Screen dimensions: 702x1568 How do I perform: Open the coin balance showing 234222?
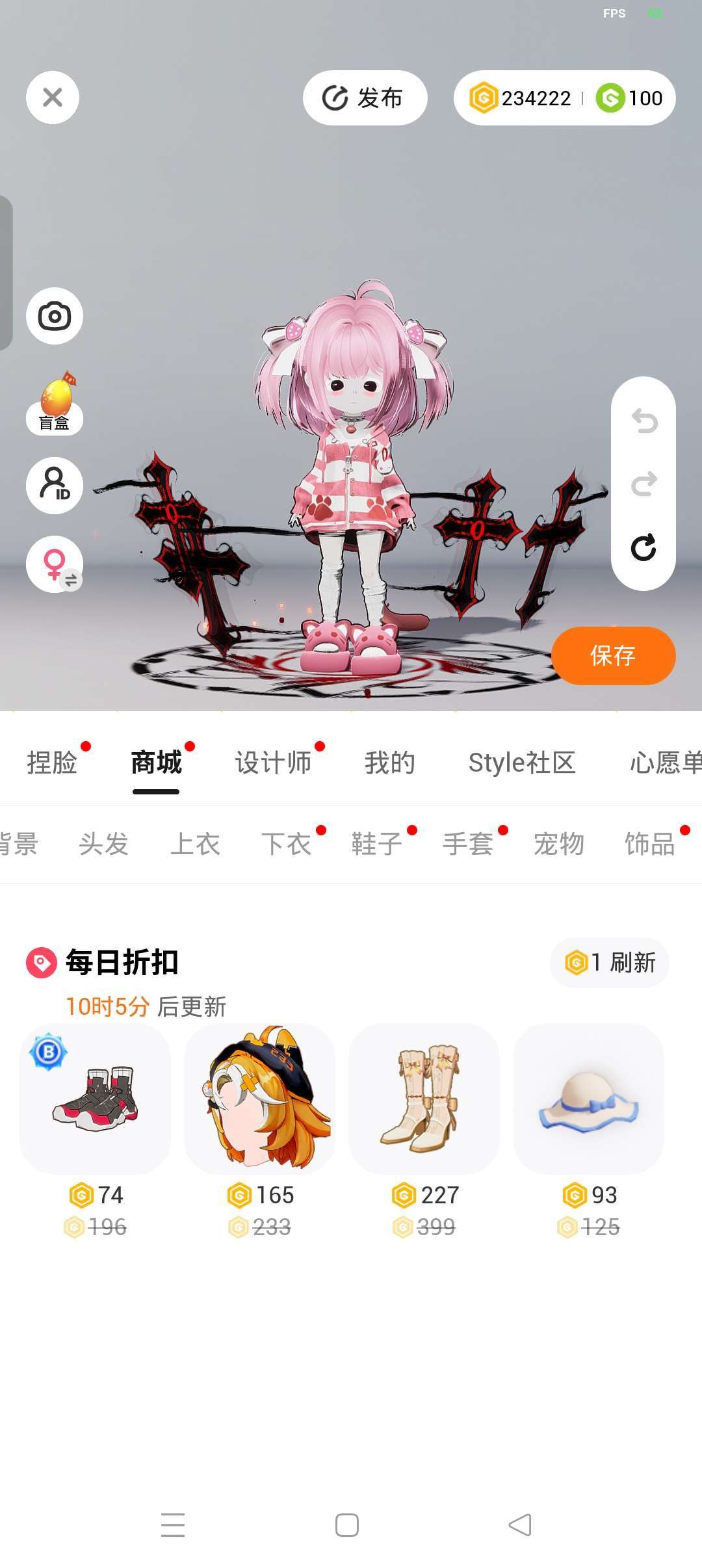(521, 98)
